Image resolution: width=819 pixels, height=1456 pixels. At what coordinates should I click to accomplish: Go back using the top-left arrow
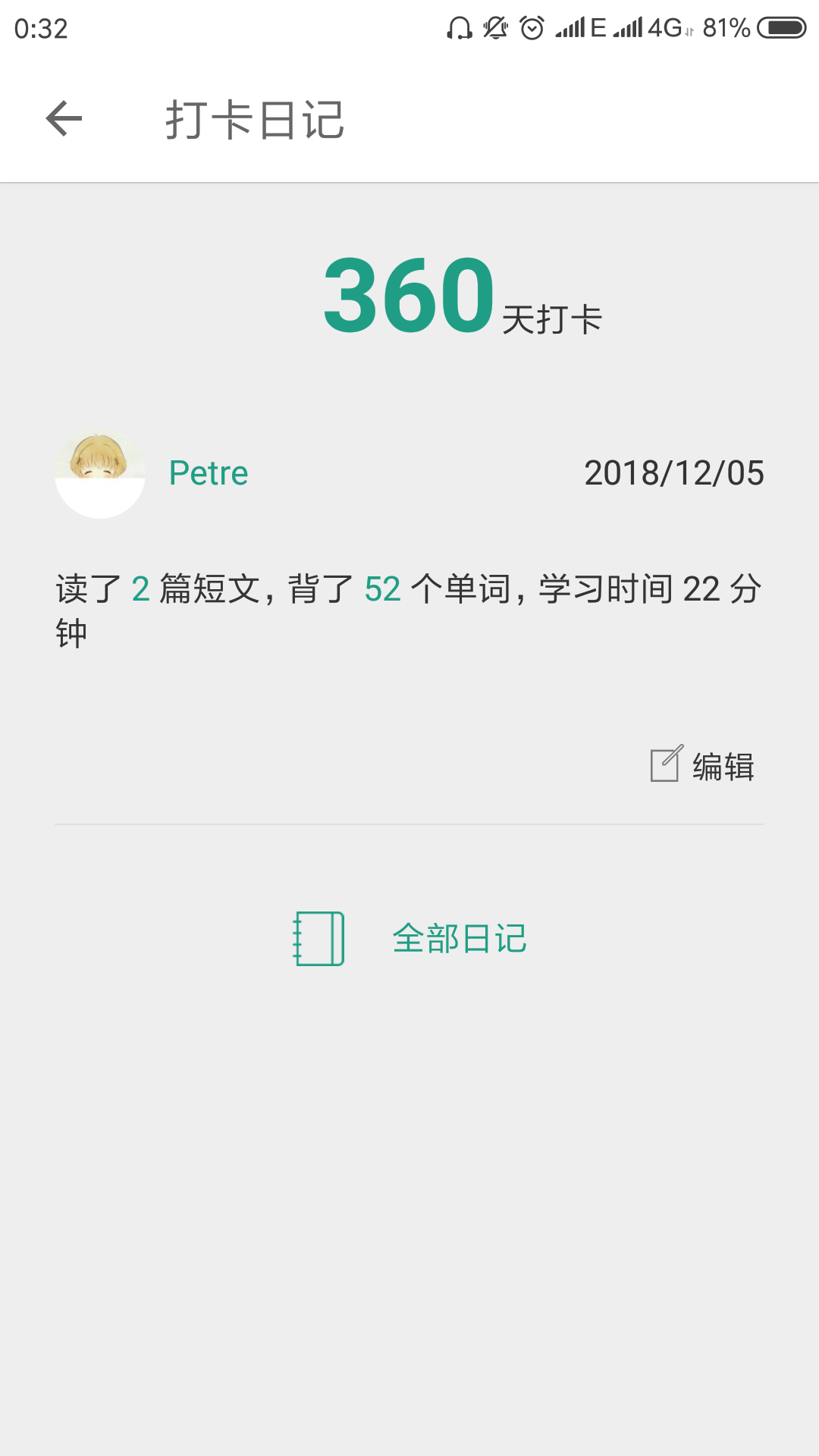coord(64,119)
